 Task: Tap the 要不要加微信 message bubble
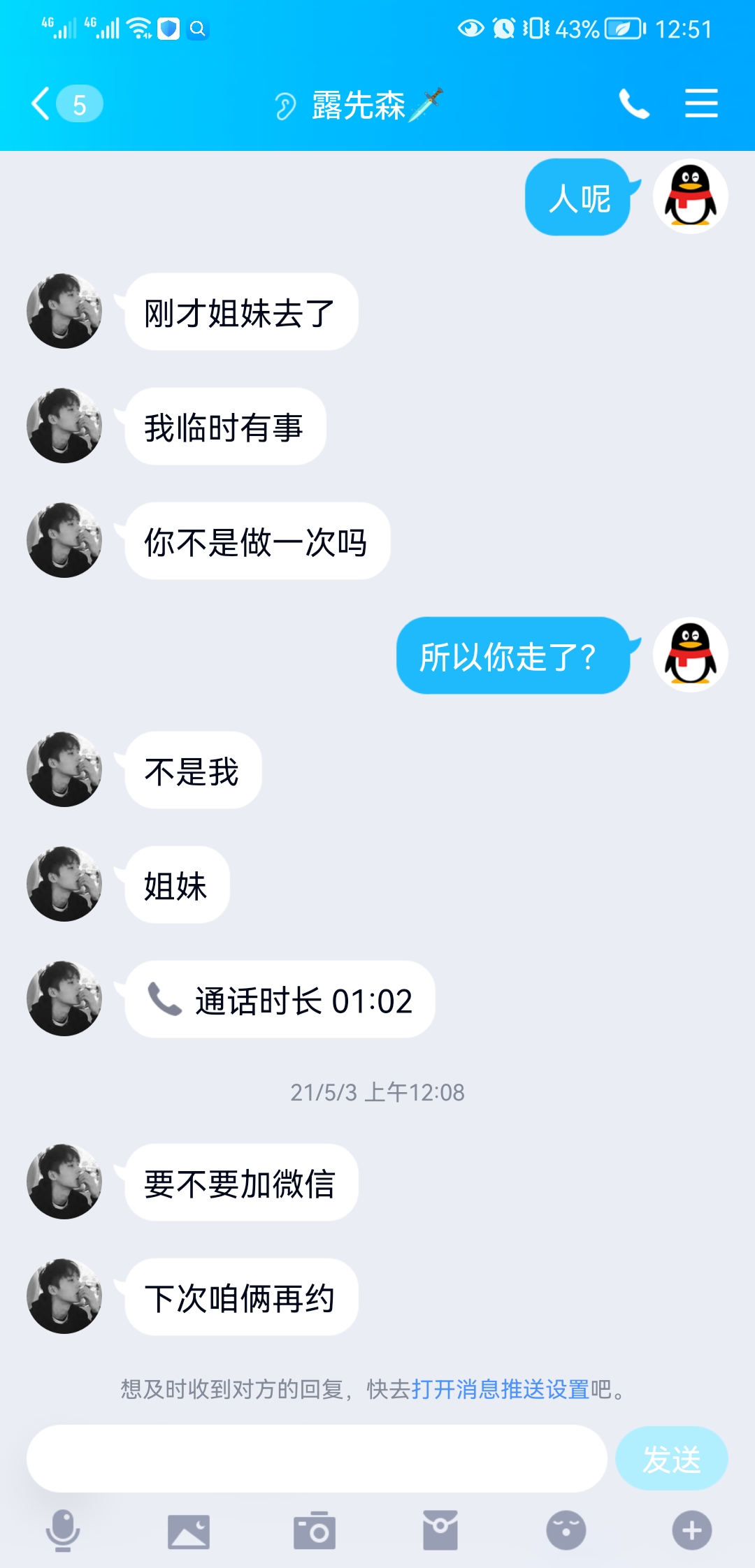[x=241, y=1182]
